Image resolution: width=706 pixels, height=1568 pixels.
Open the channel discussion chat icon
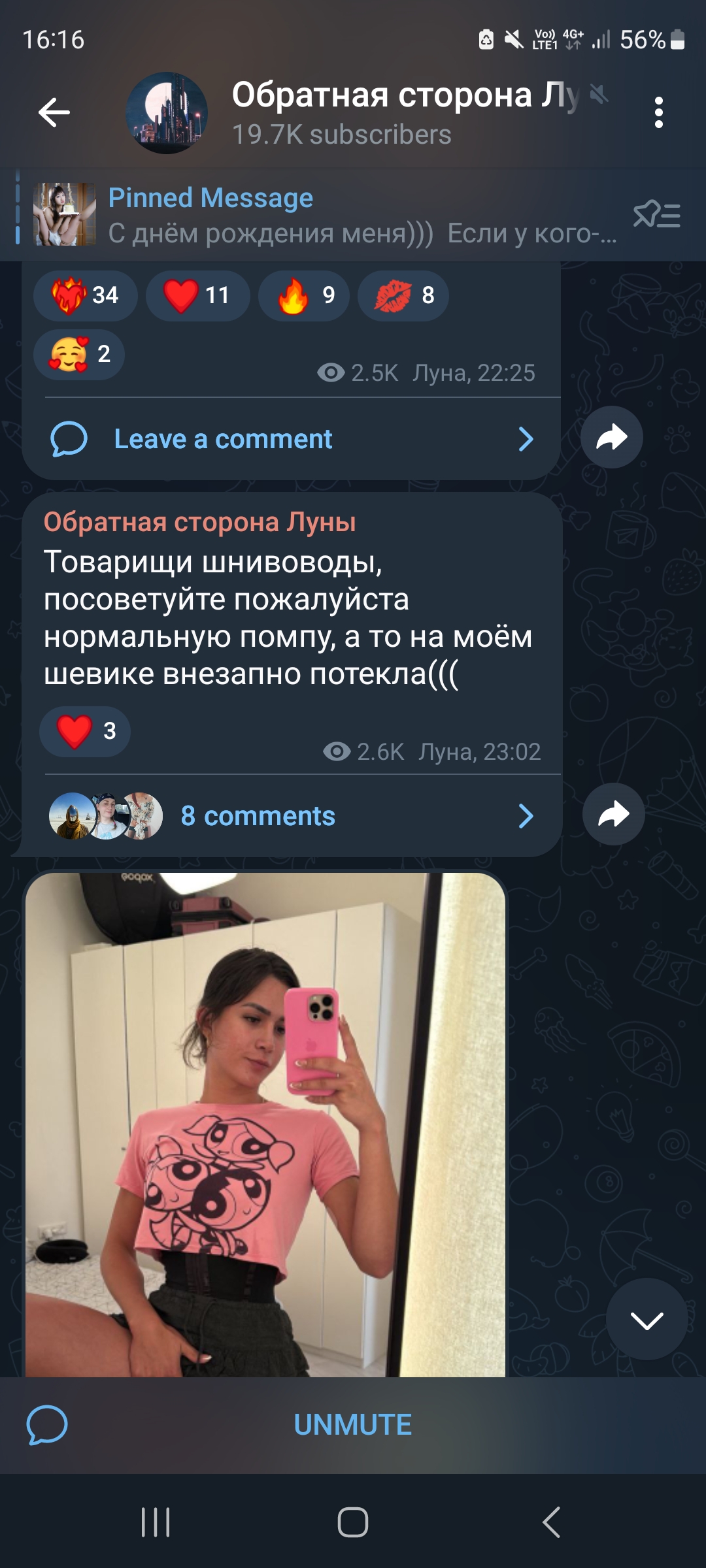pos(47,1425)
